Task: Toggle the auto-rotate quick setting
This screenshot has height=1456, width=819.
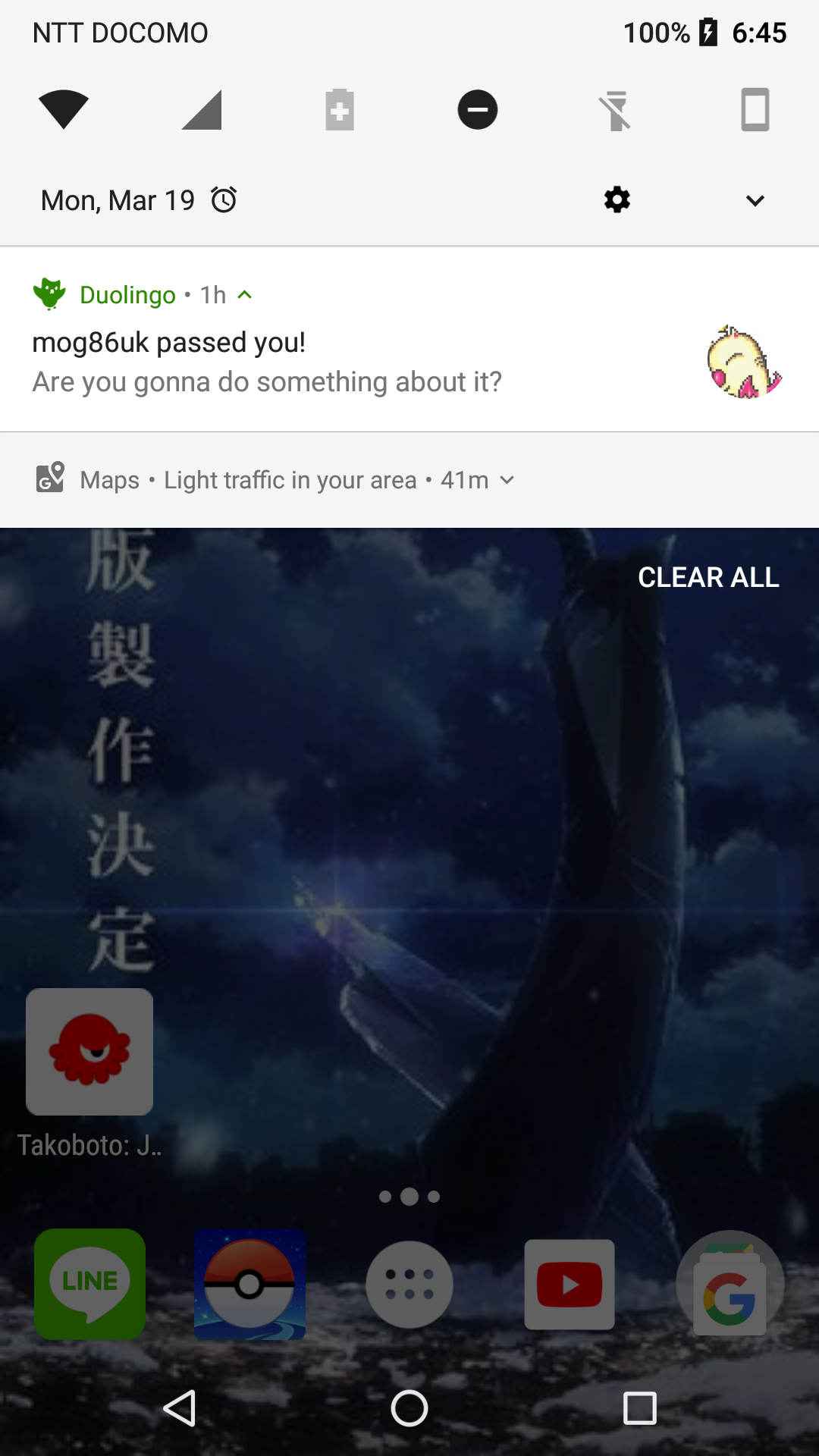Action: 755,110
